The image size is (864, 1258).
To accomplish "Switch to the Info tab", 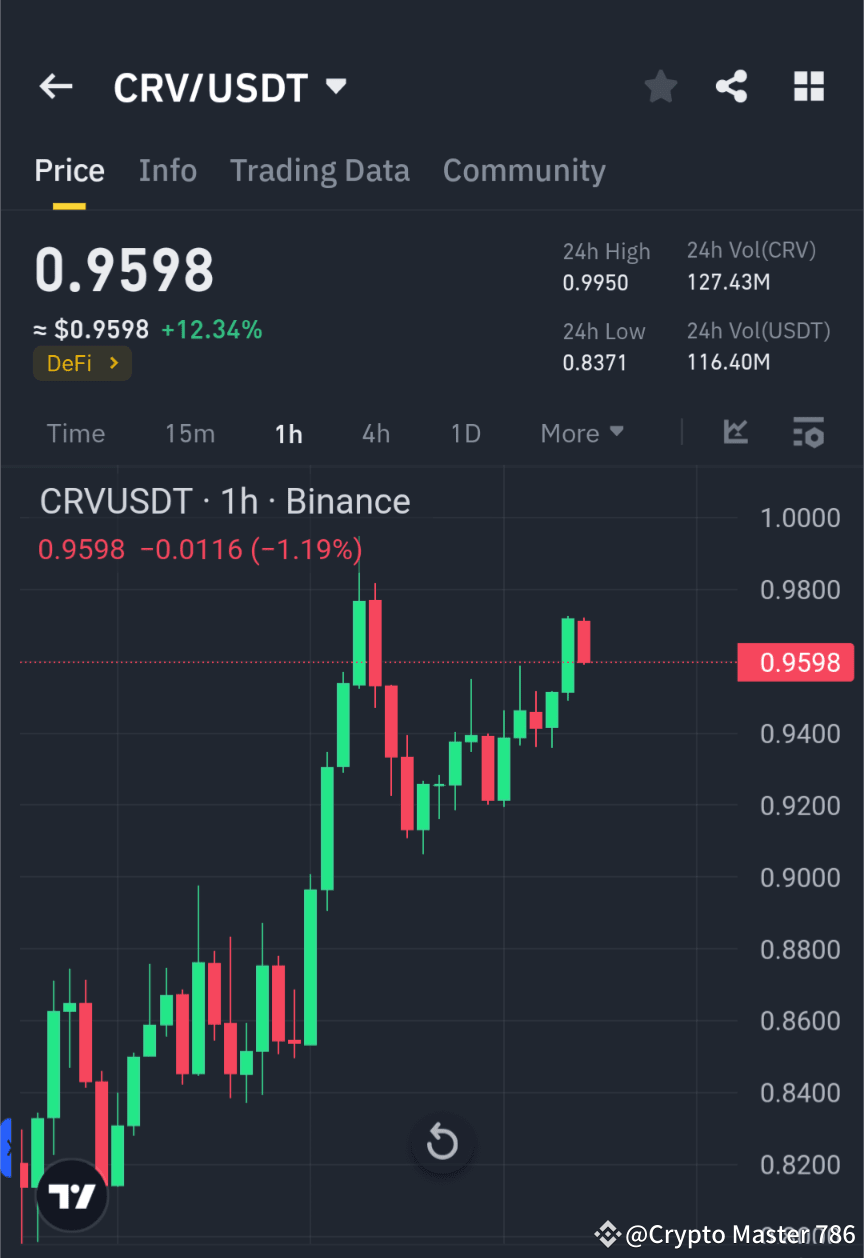I will tap(167, 170).
